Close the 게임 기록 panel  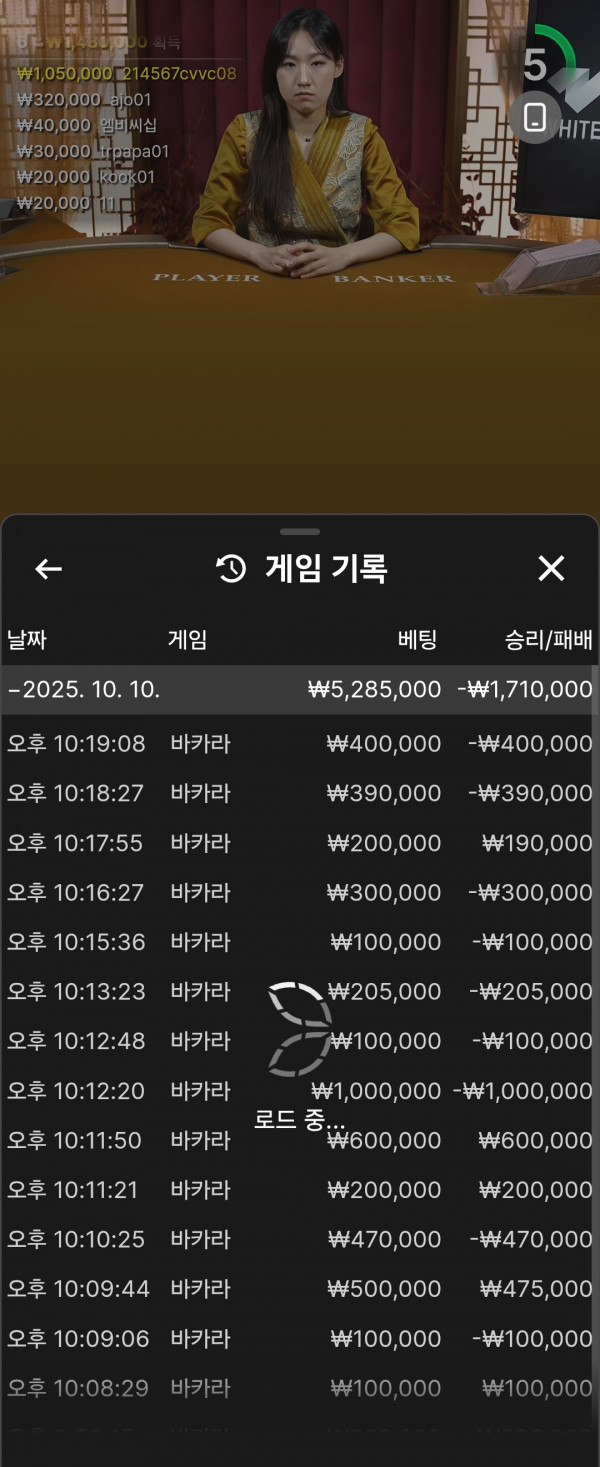[551, 569]
